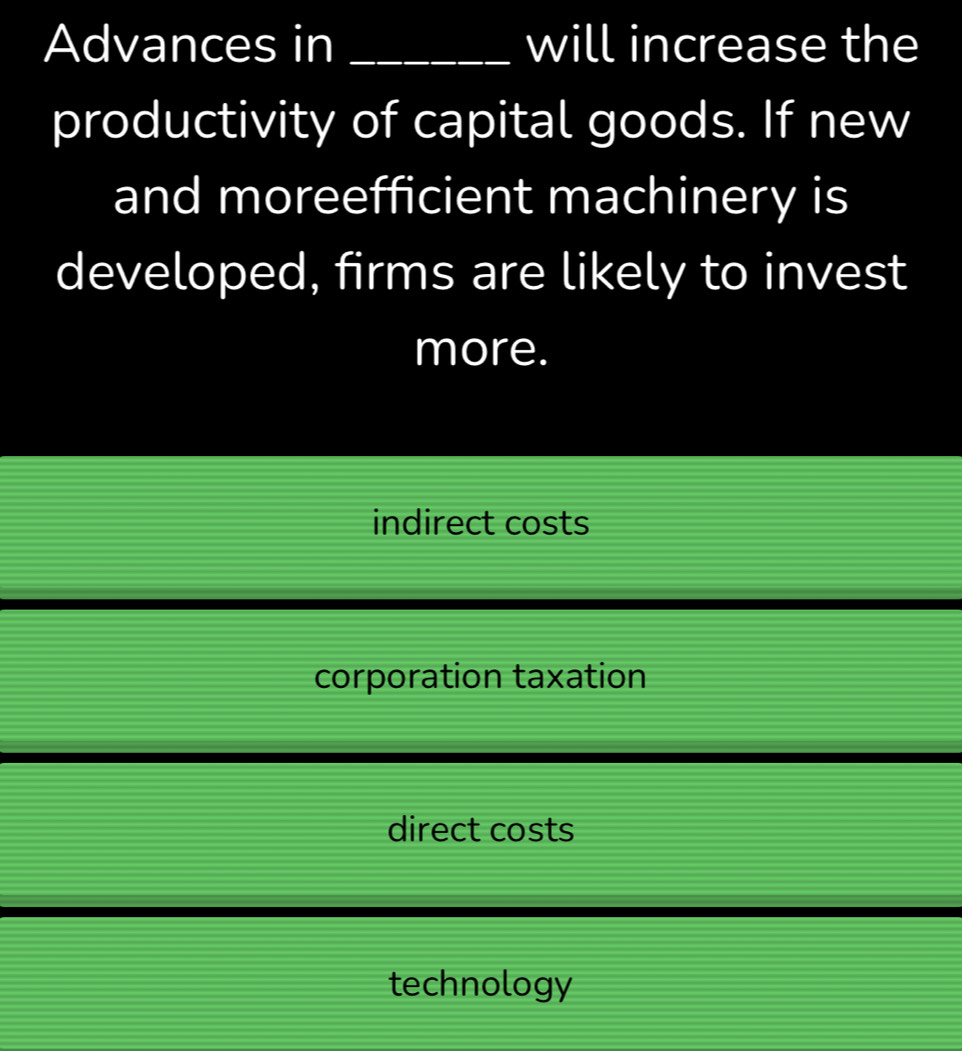Select the 'indirect costs' answer
This screenshot has width=962, height=1051.
tap(481, 524)
